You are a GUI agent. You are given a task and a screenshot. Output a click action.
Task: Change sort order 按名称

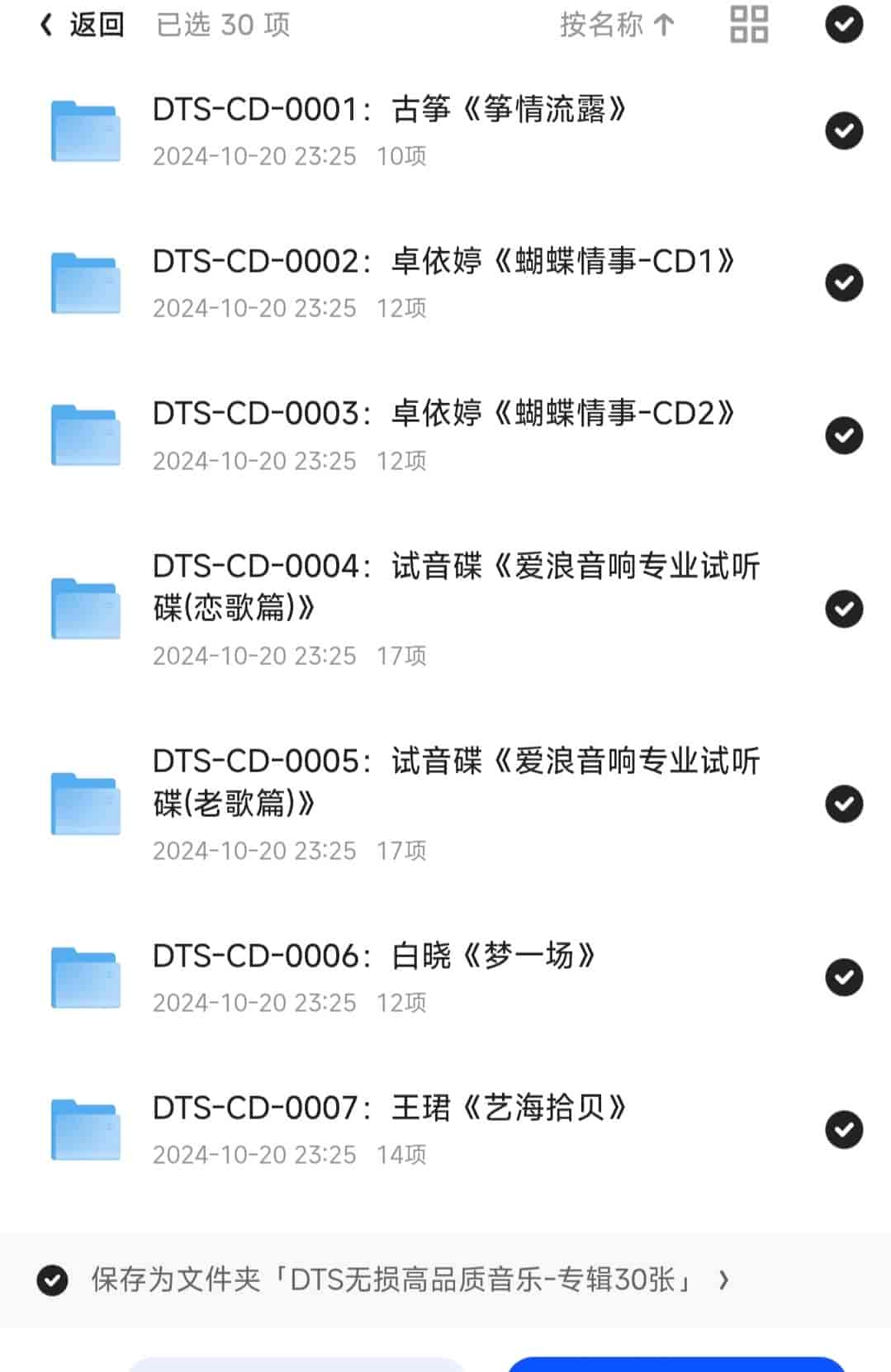617,25
